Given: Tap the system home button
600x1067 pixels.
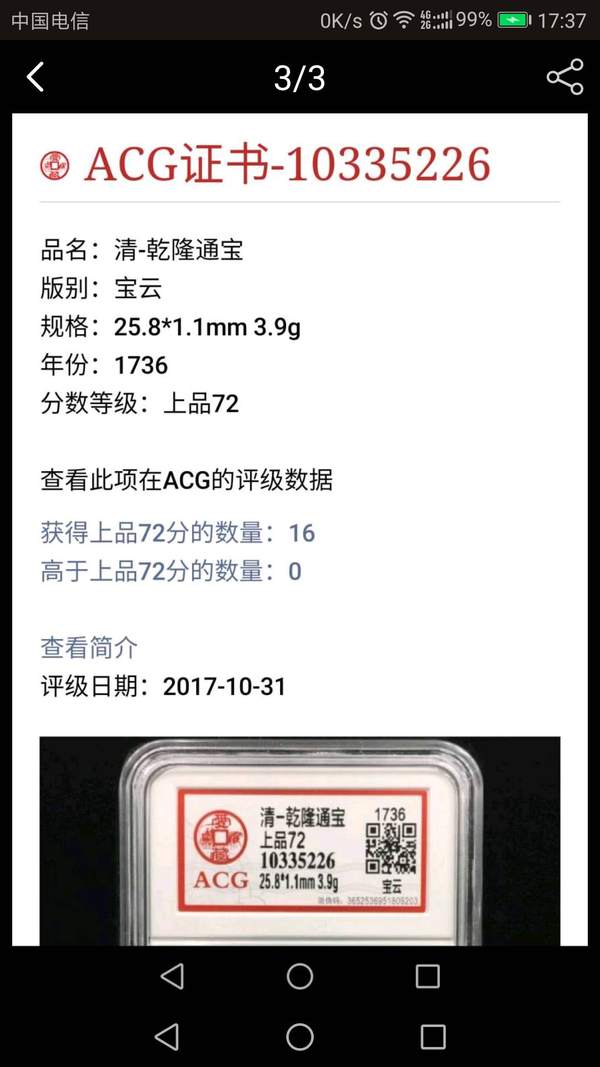Looking at the screenshot, I should pyautogui.click(x=300, y=1036).
